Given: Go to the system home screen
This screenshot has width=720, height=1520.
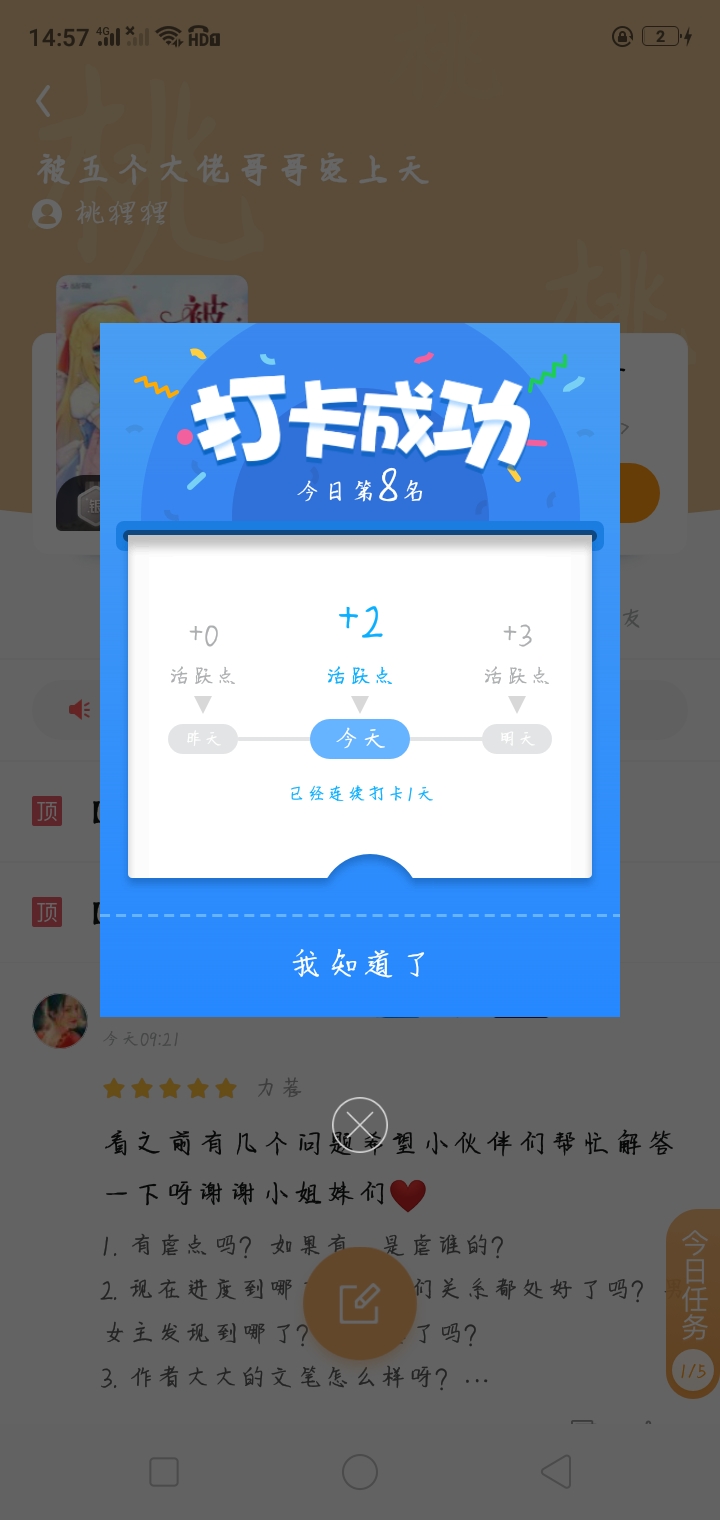Looking at the screenshot, I should point(360,1471).
